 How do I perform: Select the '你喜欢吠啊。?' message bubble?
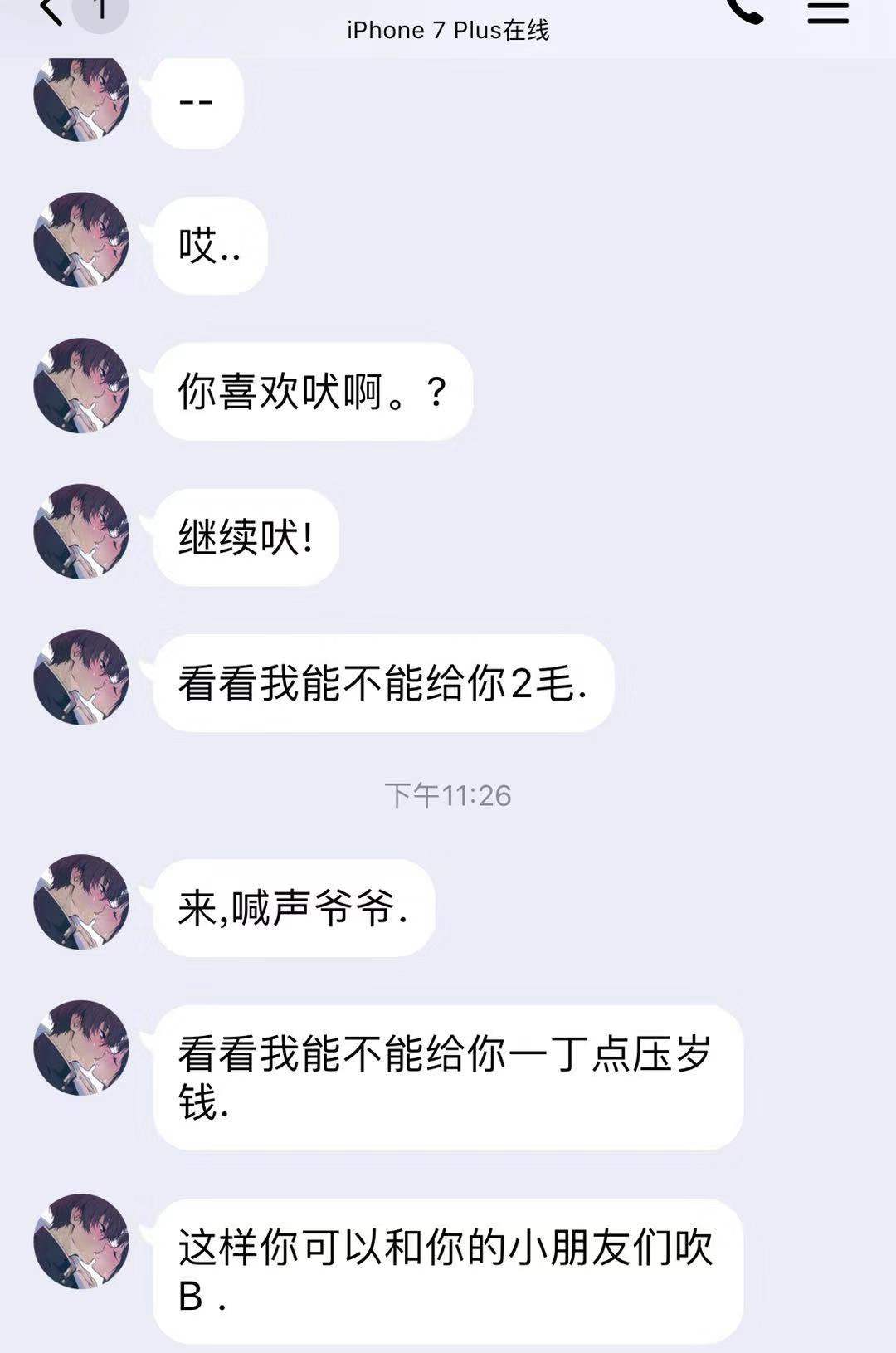[315, 390]
